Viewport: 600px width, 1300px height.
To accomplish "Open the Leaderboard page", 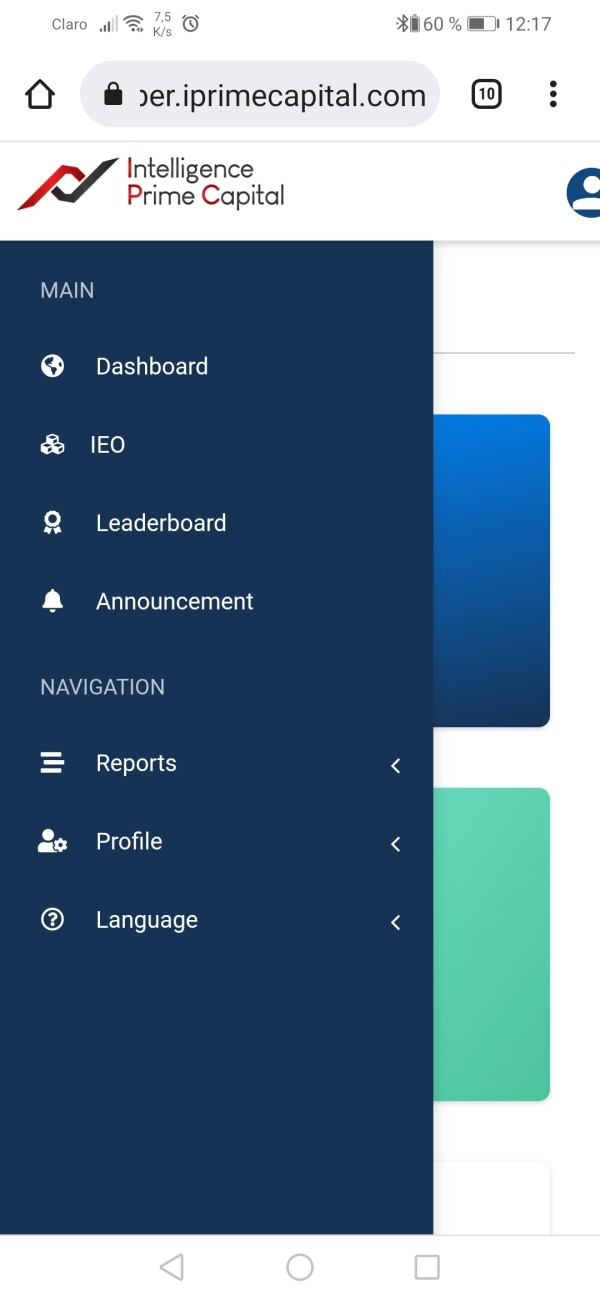I will click(x=216, y=523).
